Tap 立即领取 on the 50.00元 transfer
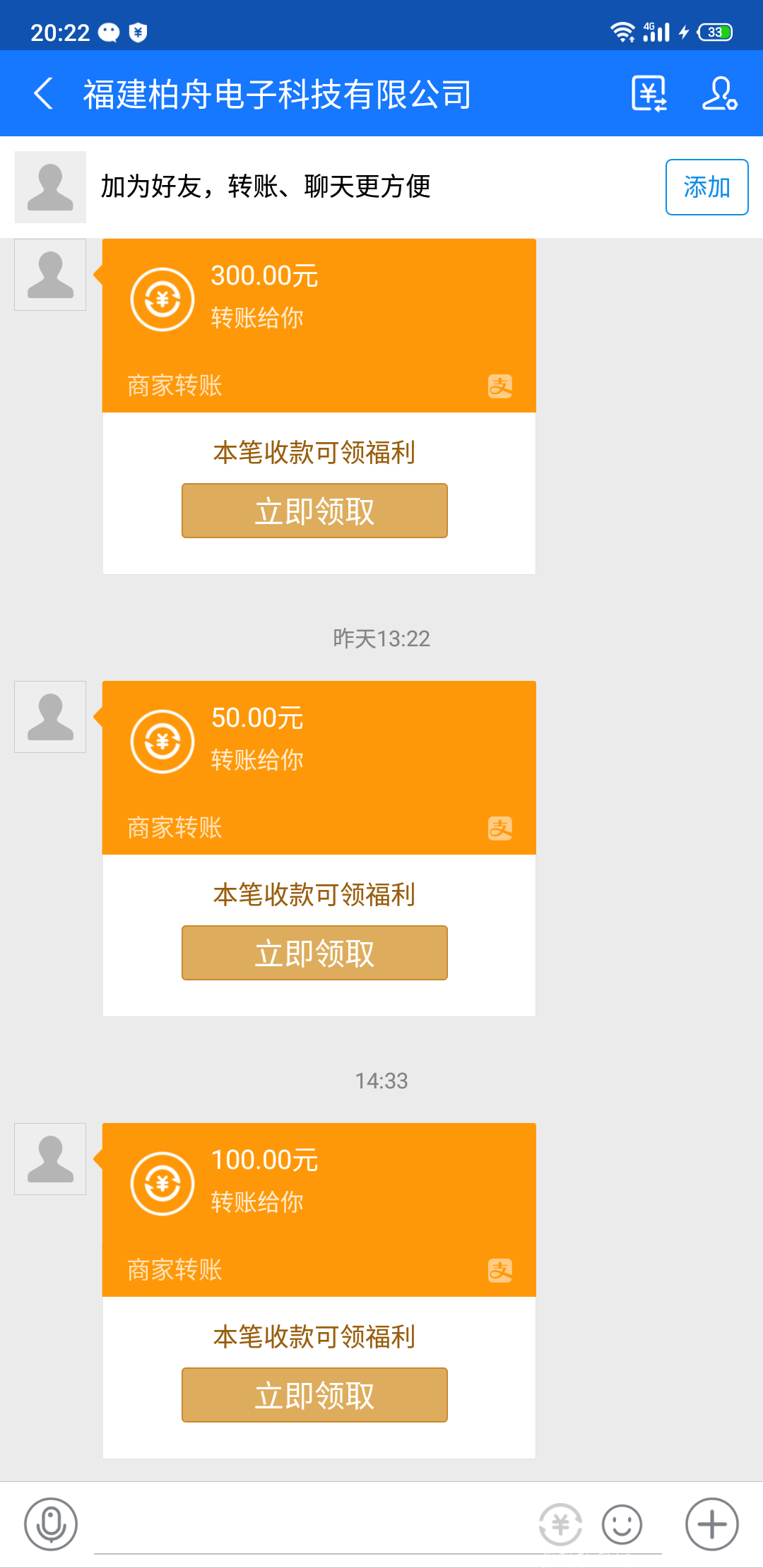This screenshot has height=1568, width=763. tap(314, 952)
